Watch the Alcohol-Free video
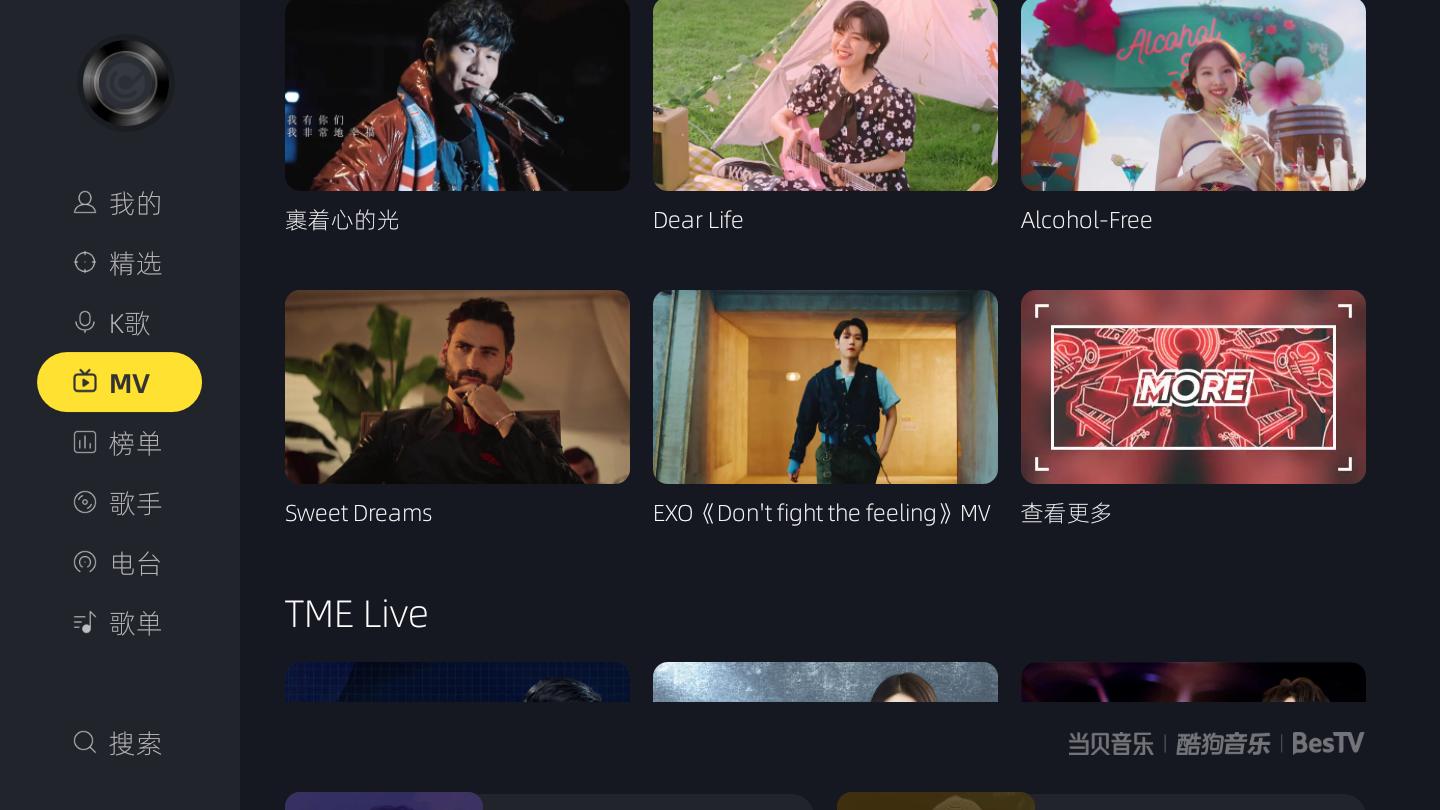This screenshot has width=1440, height=810. 1193,95
